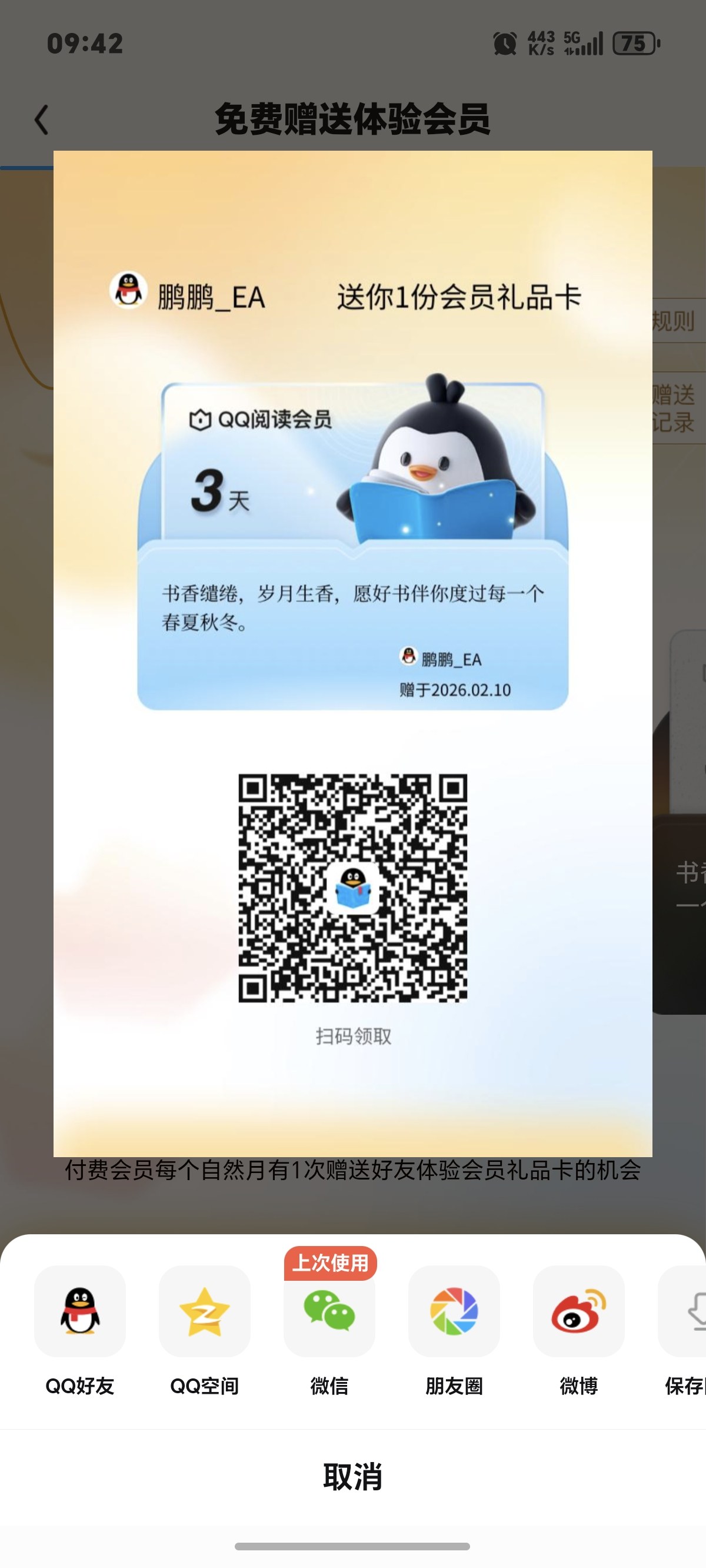Tap 取消 to dismiss the share sheet
This screenshot has height=1568, width=706.
click(x=353, y=1477)
